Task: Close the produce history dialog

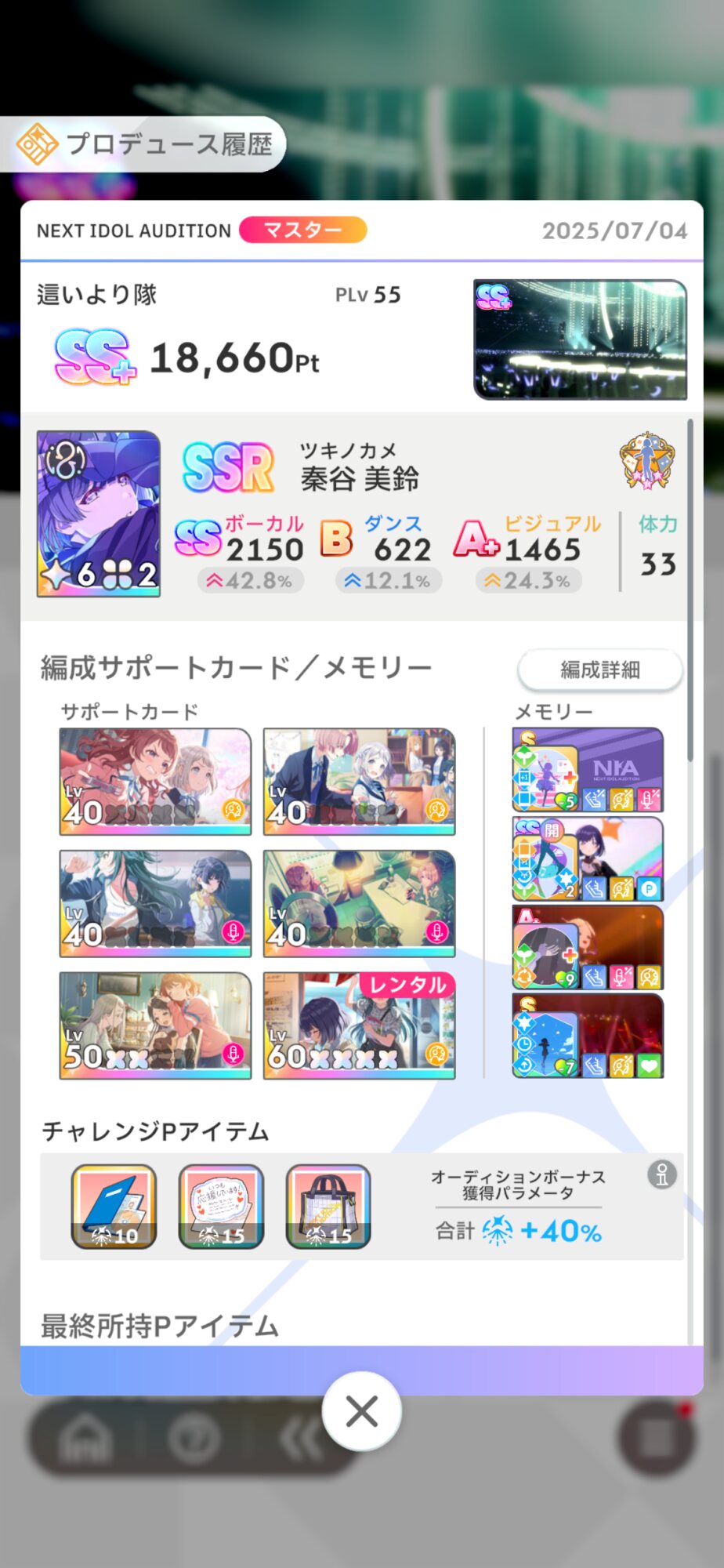Action: [362, 1411]
